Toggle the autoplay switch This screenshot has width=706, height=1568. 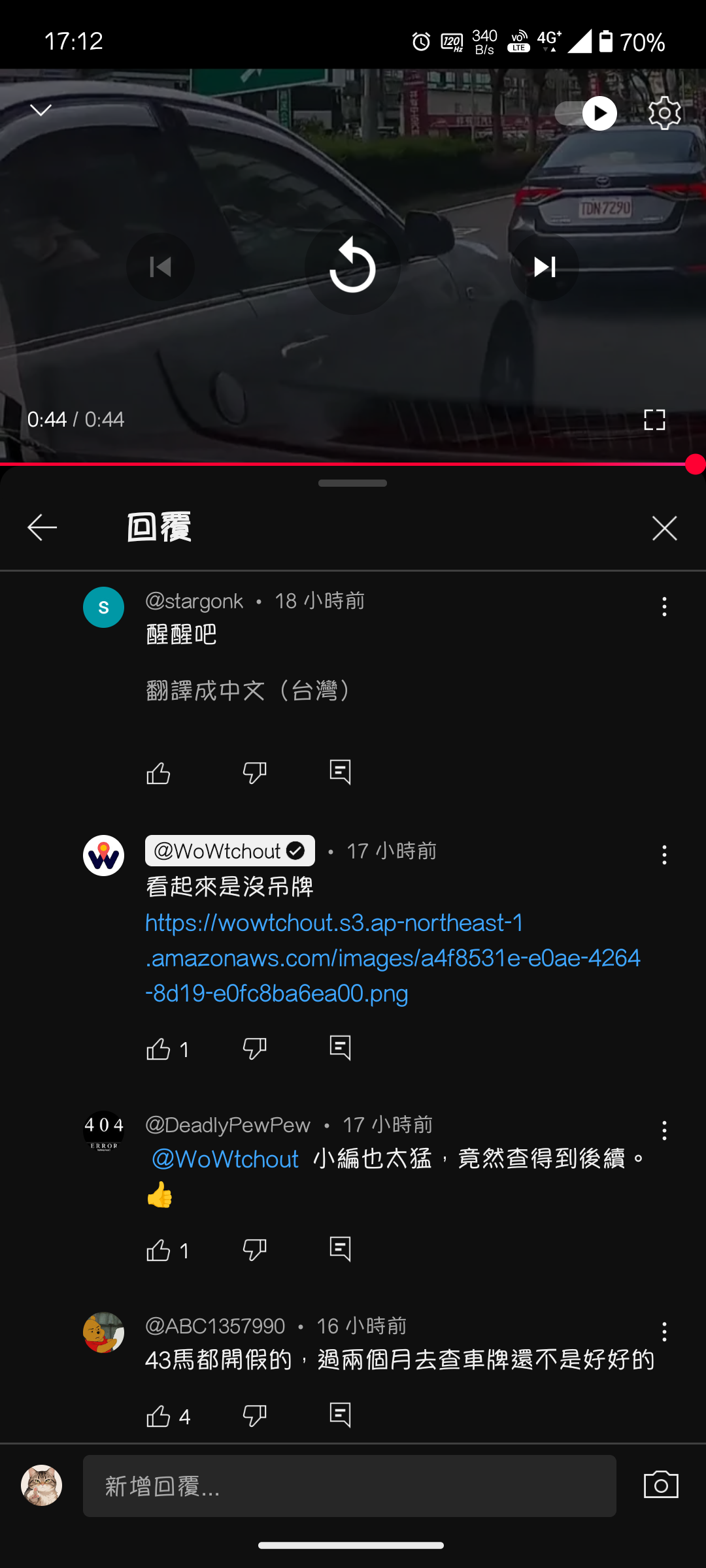586,113
